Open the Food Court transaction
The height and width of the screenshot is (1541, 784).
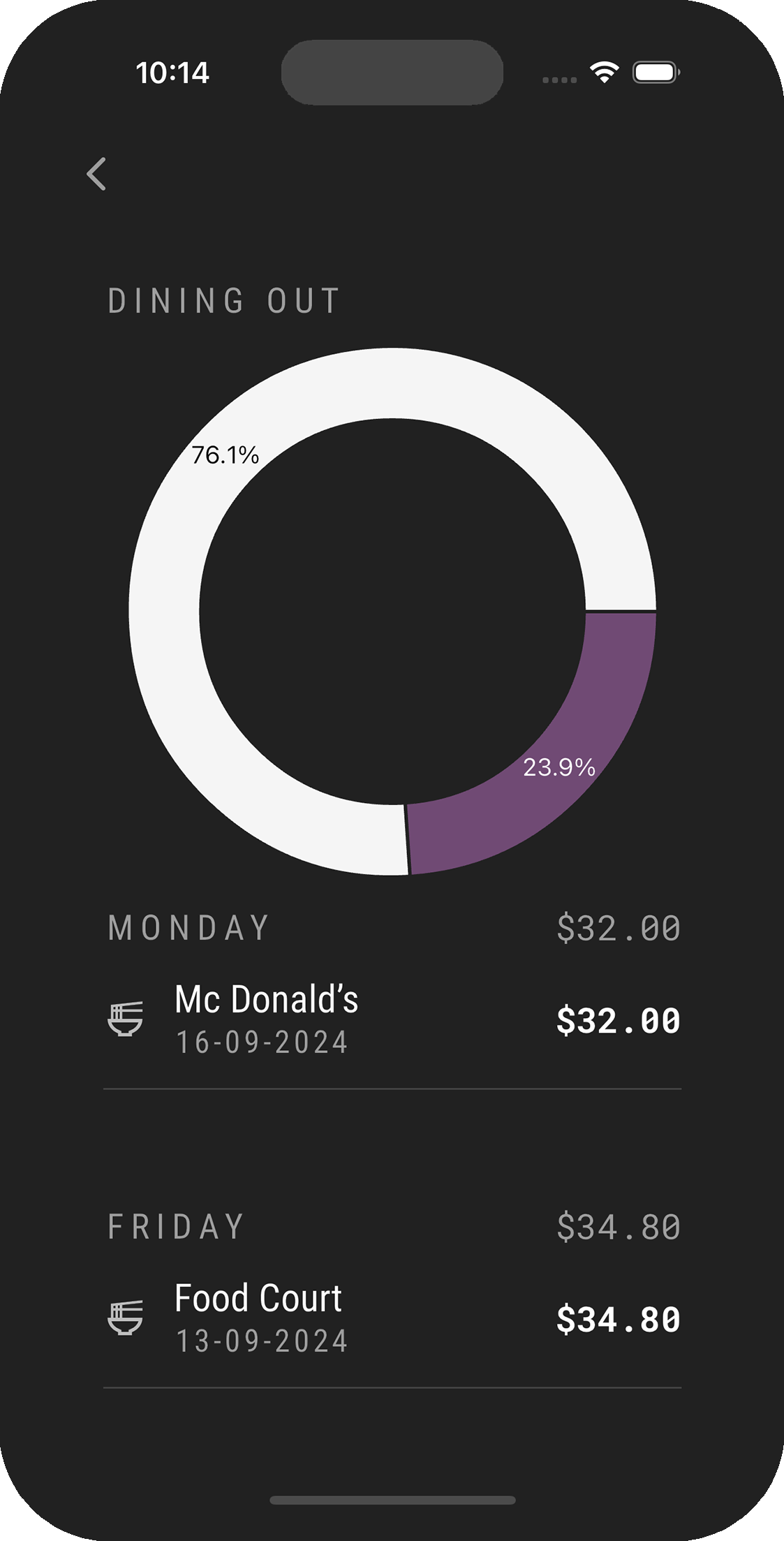(391, 1318)
